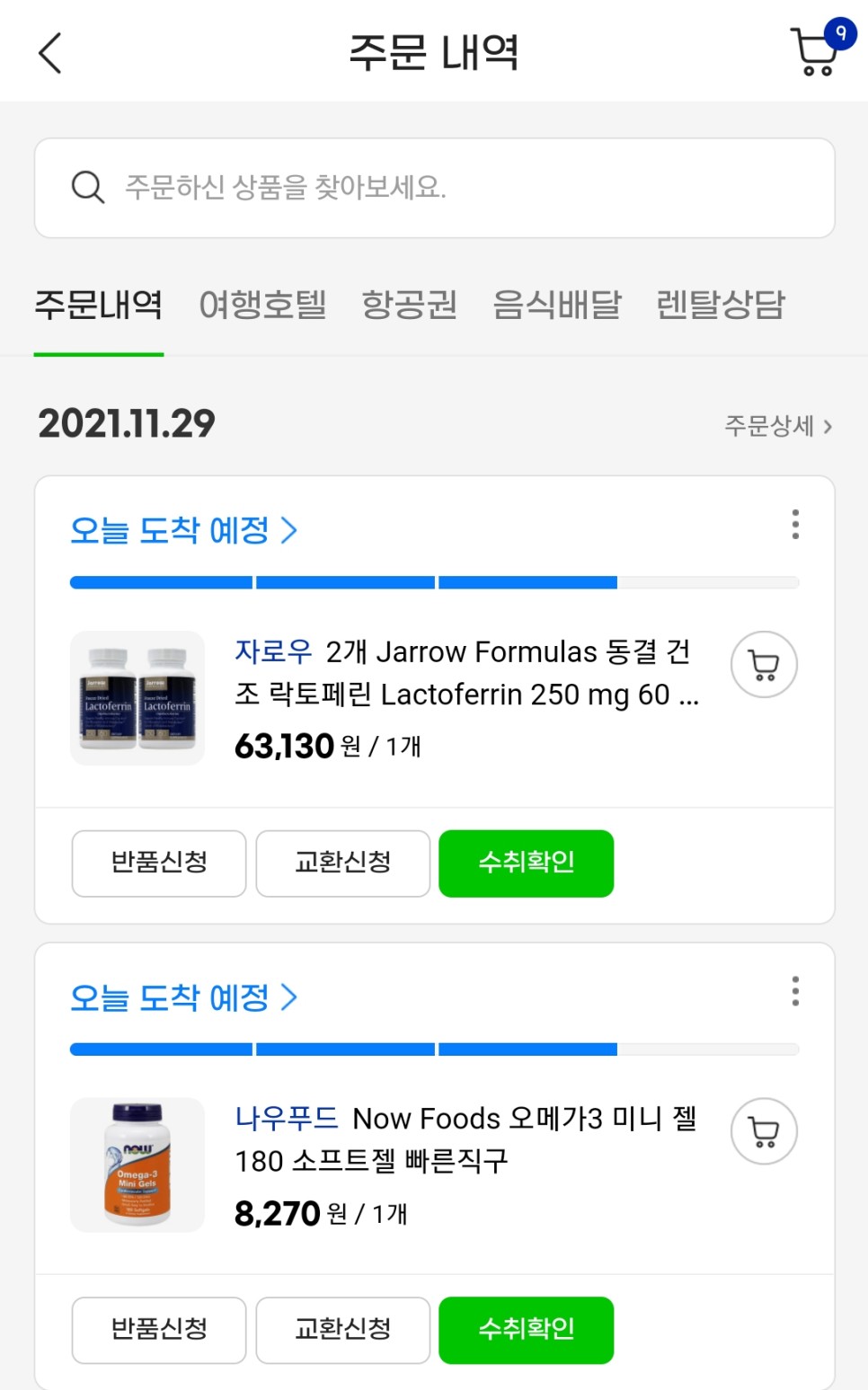Tap the Omega-3 Mini Gels product thumbnail
Viewport: 868px width, 1390px height.
point(137,1164)
